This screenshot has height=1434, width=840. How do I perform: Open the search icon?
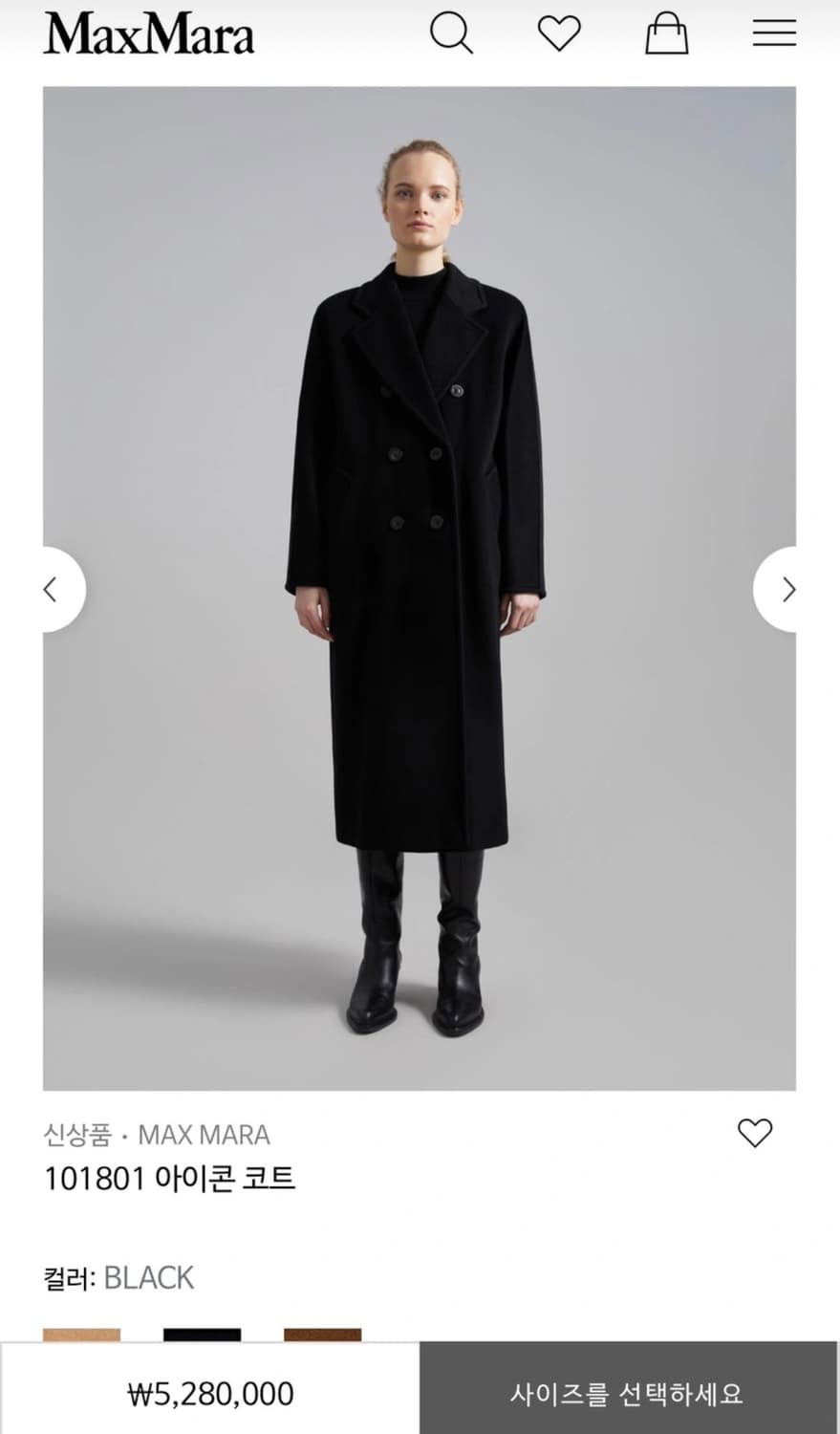click(452, 33)
